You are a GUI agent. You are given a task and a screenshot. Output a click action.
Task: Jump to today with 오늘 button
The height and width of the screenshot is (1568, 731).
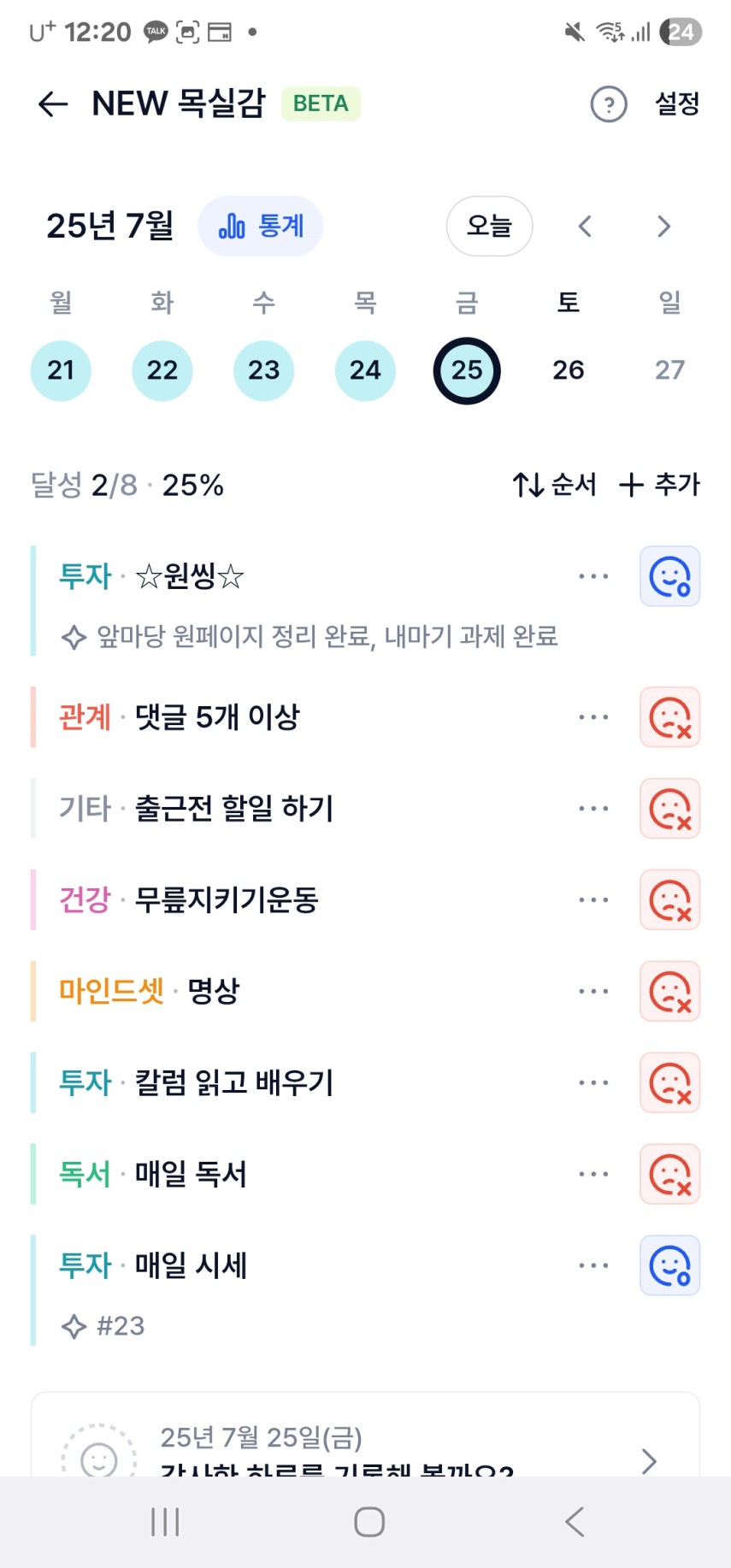point(489,227)
